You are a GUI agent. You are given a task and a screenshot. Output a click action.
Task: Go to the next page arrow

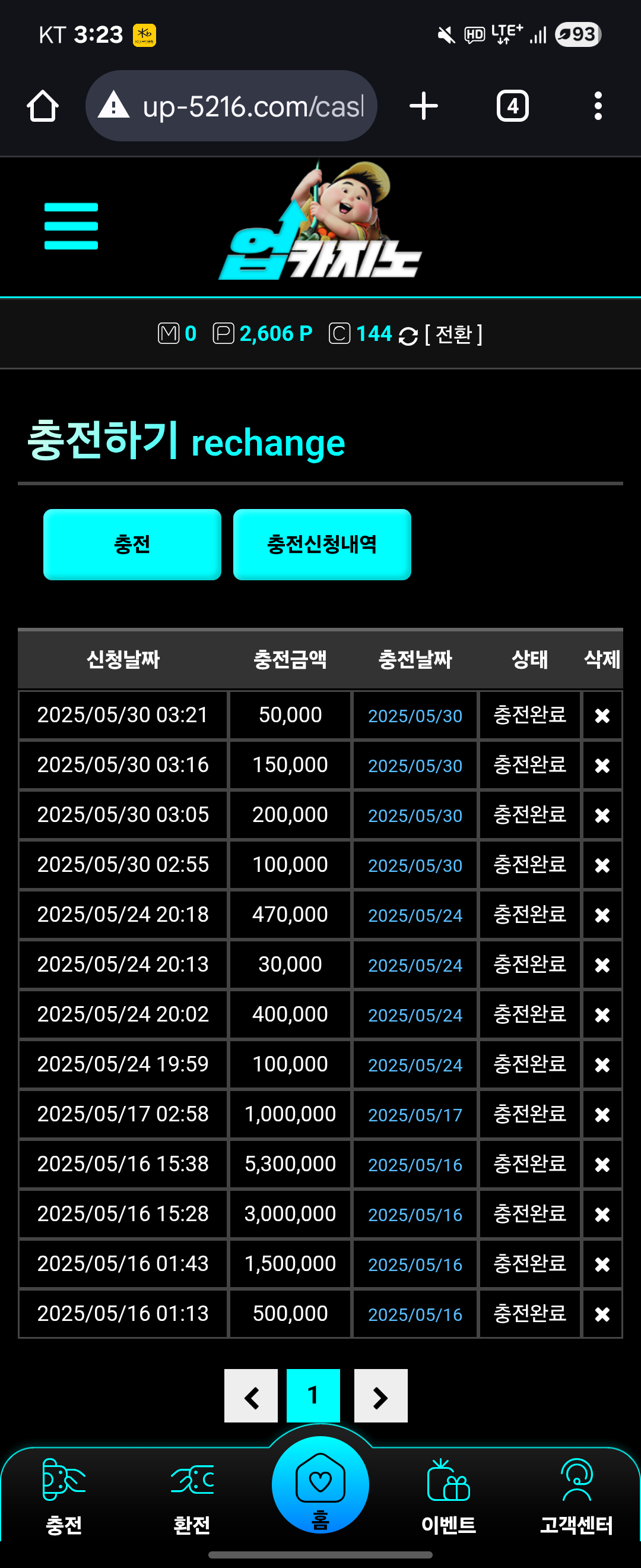[380, 1396]
